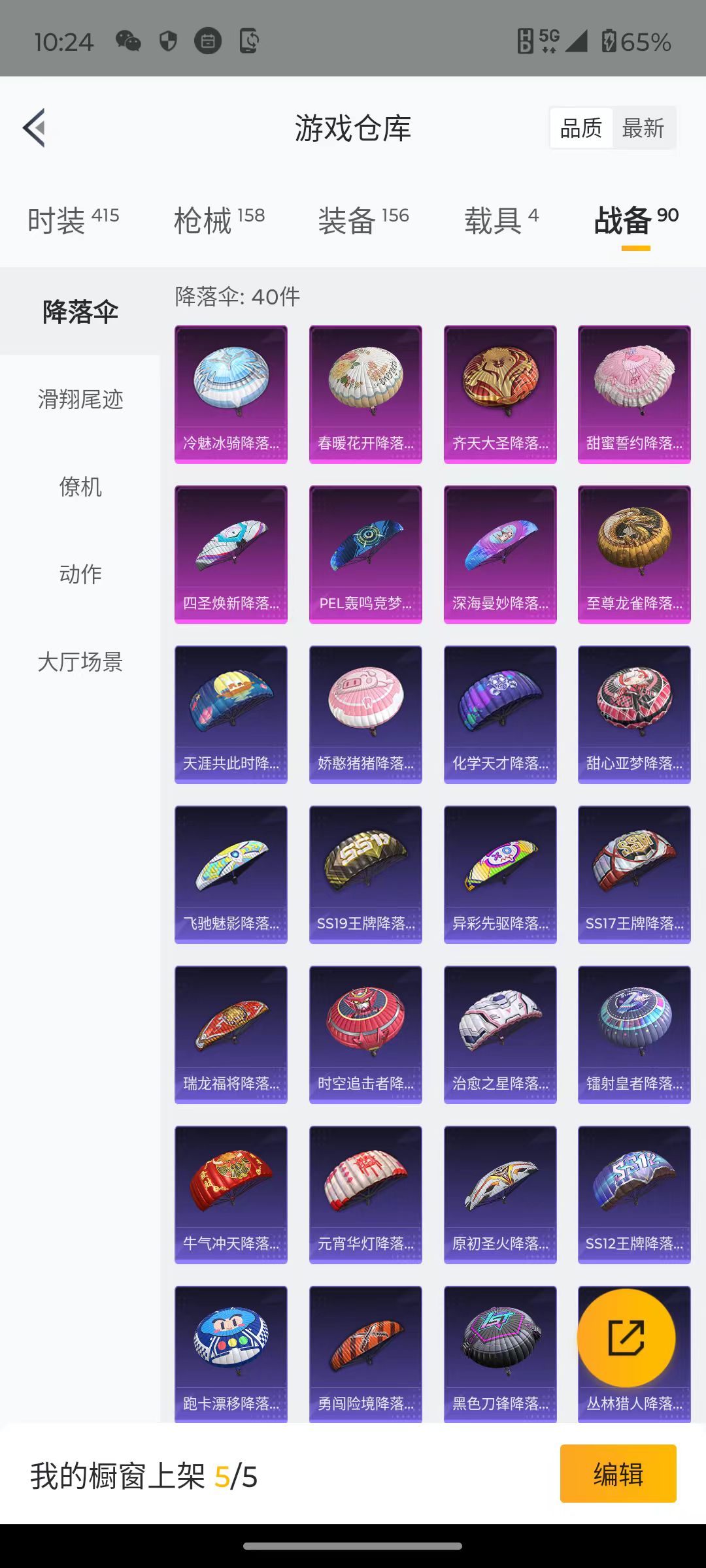Select 动作 in the side menu
Screen dimensions: 706x1568
pyautogui.click(x=80, y=574)
